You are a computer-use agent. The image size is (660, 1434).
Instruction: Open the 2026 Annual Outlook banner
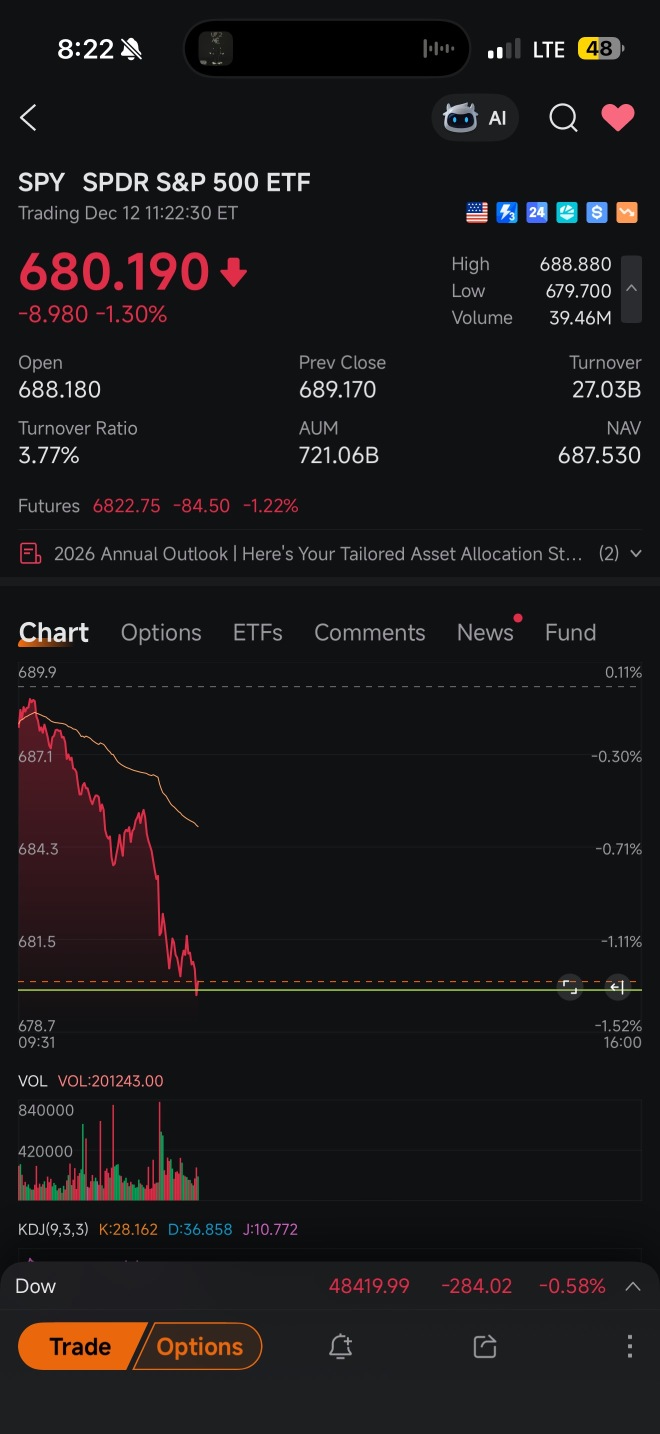pos(301,553)
